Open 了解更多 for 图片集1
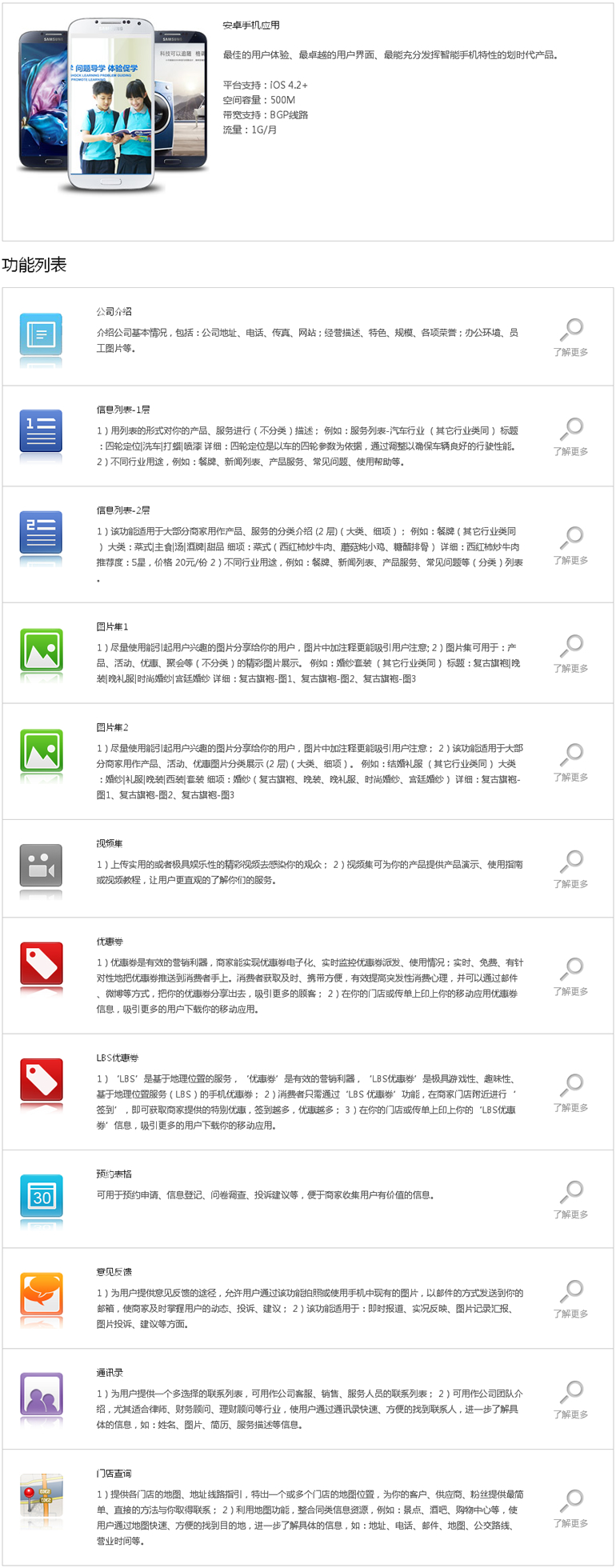Viewport: 616px width, 1568px height. pos(570,654)
